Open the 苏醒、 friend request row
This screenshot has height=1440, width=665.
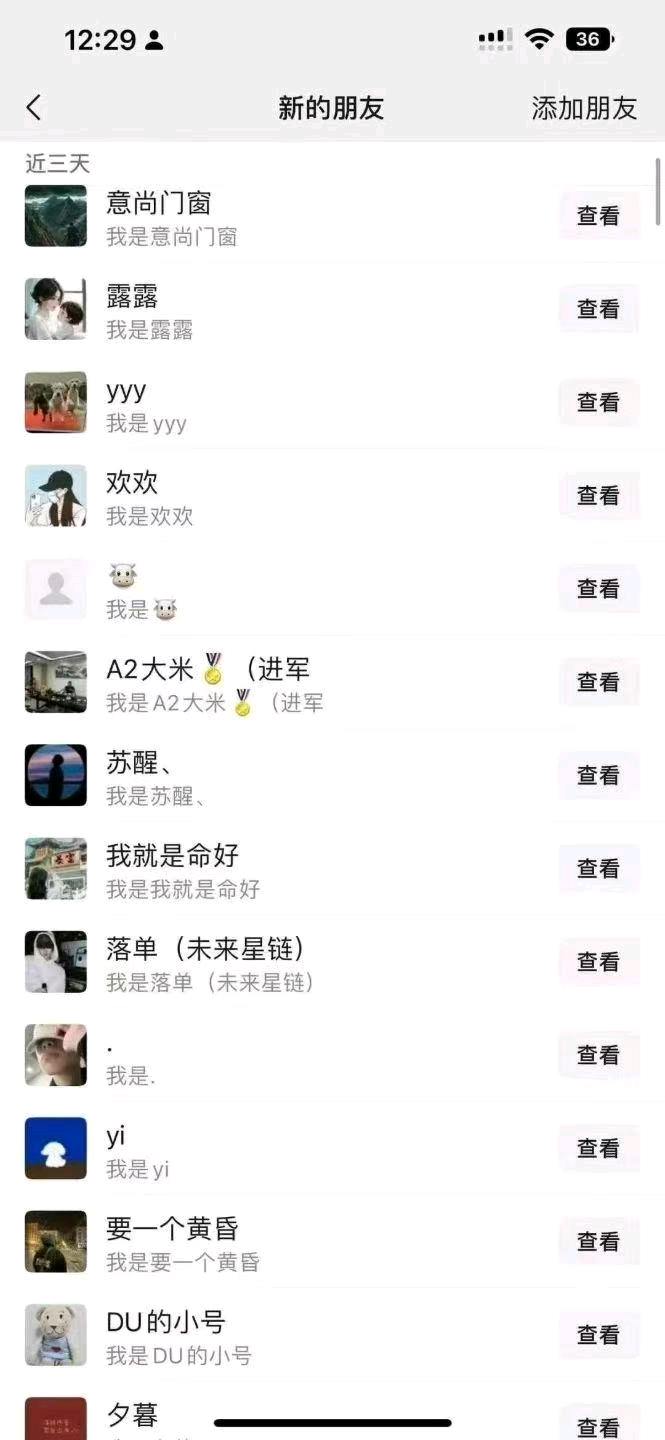tap(332, 775)
